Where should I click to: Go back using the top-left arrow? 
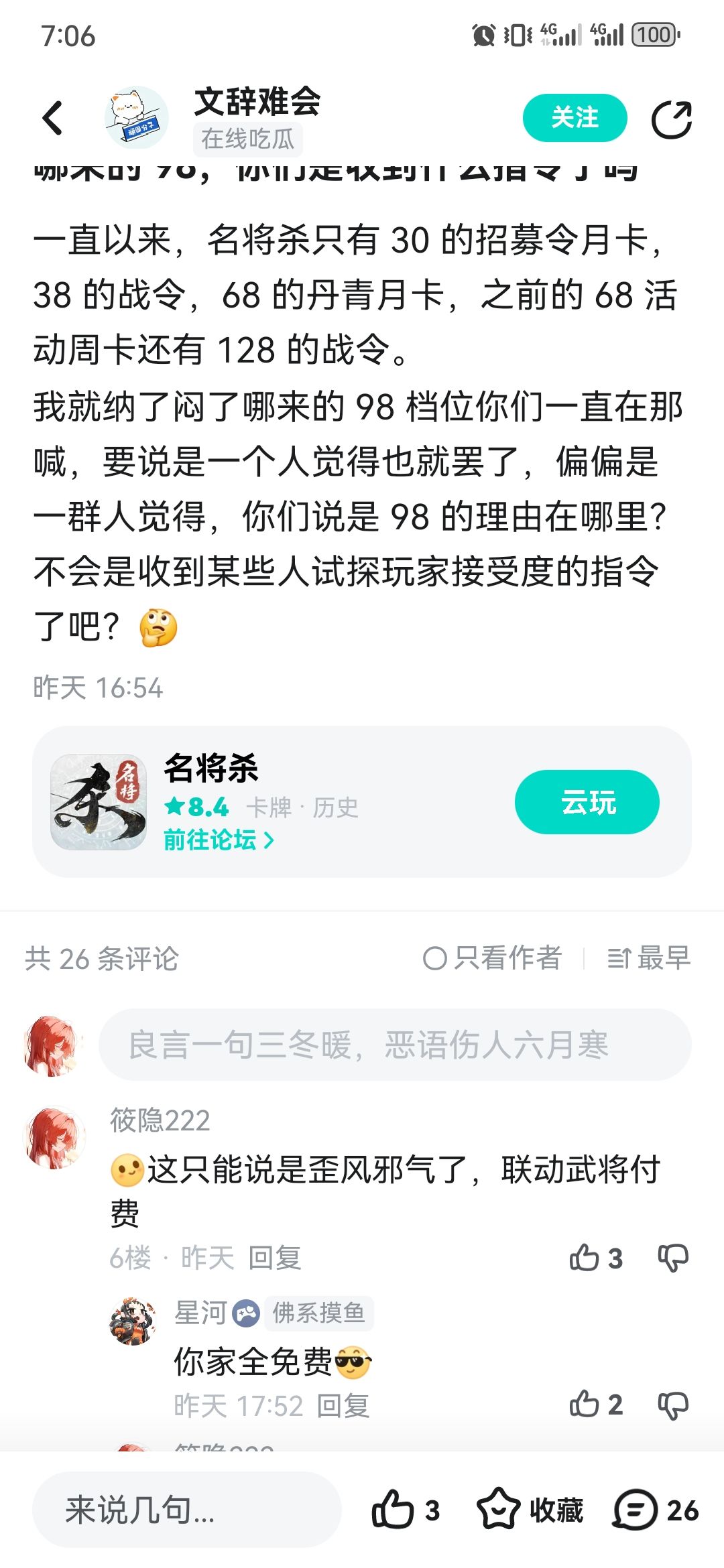52,118
